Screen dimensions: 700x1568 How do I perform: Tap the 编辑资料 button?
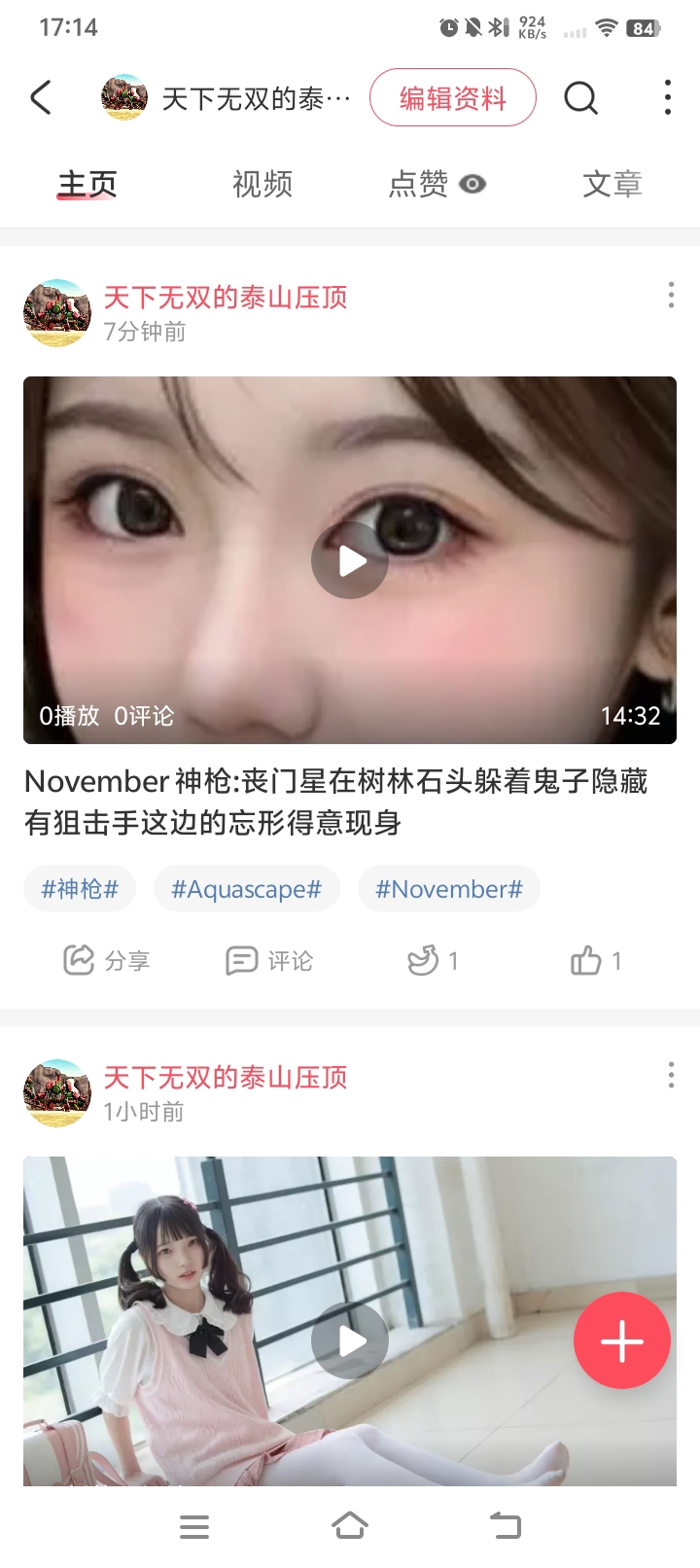452,97
